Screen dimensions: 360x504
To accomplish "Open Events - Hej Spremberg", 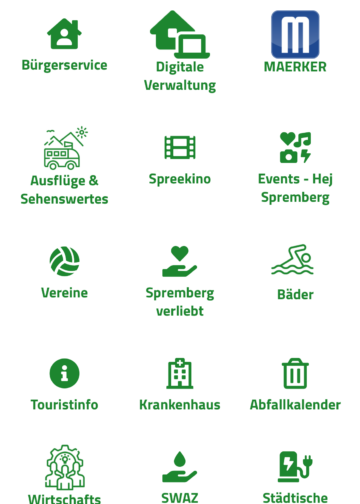I will coord(295,168).
